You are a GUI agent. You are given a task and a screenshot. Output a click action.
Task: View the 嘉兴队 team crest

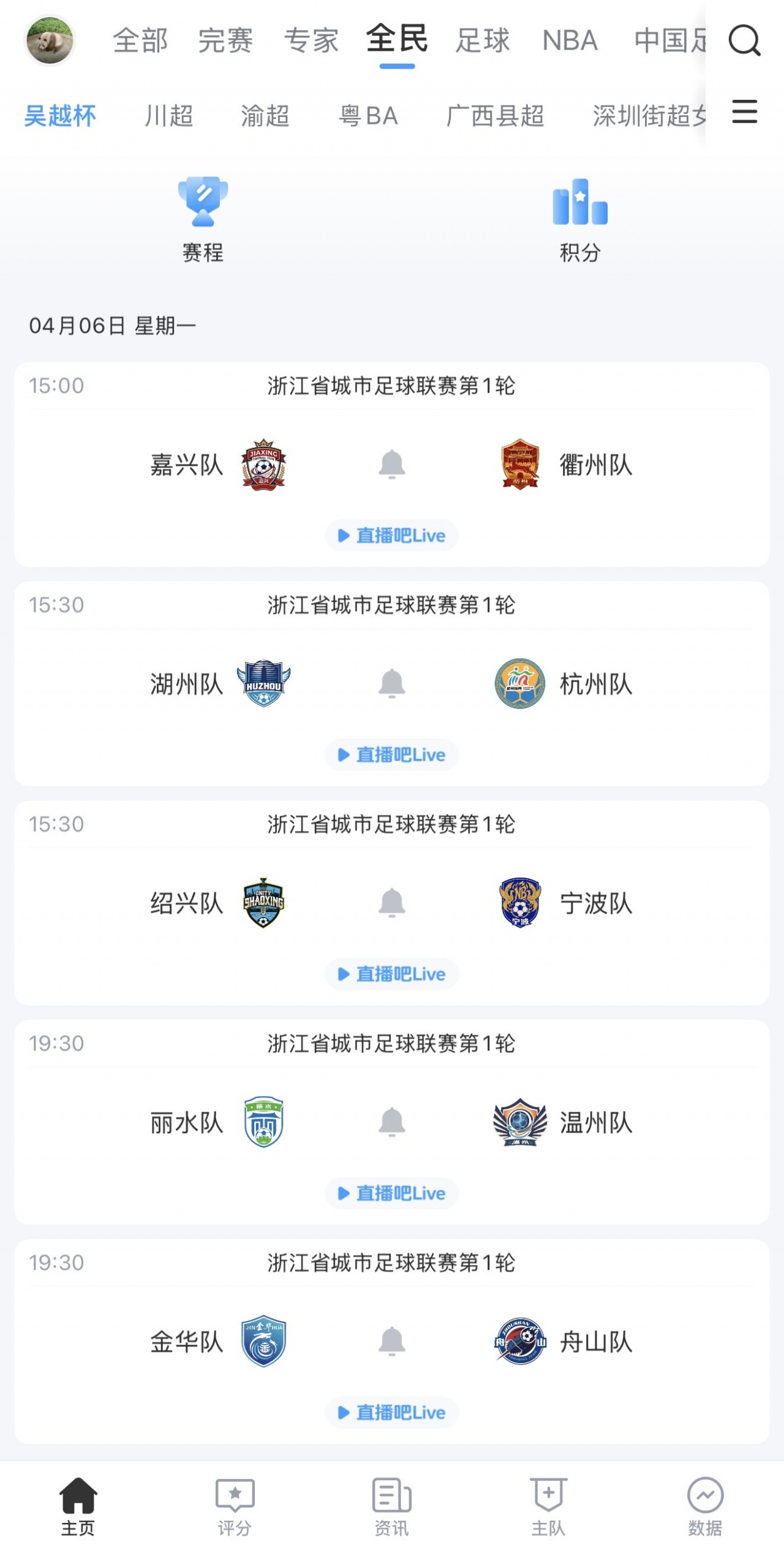263,466
